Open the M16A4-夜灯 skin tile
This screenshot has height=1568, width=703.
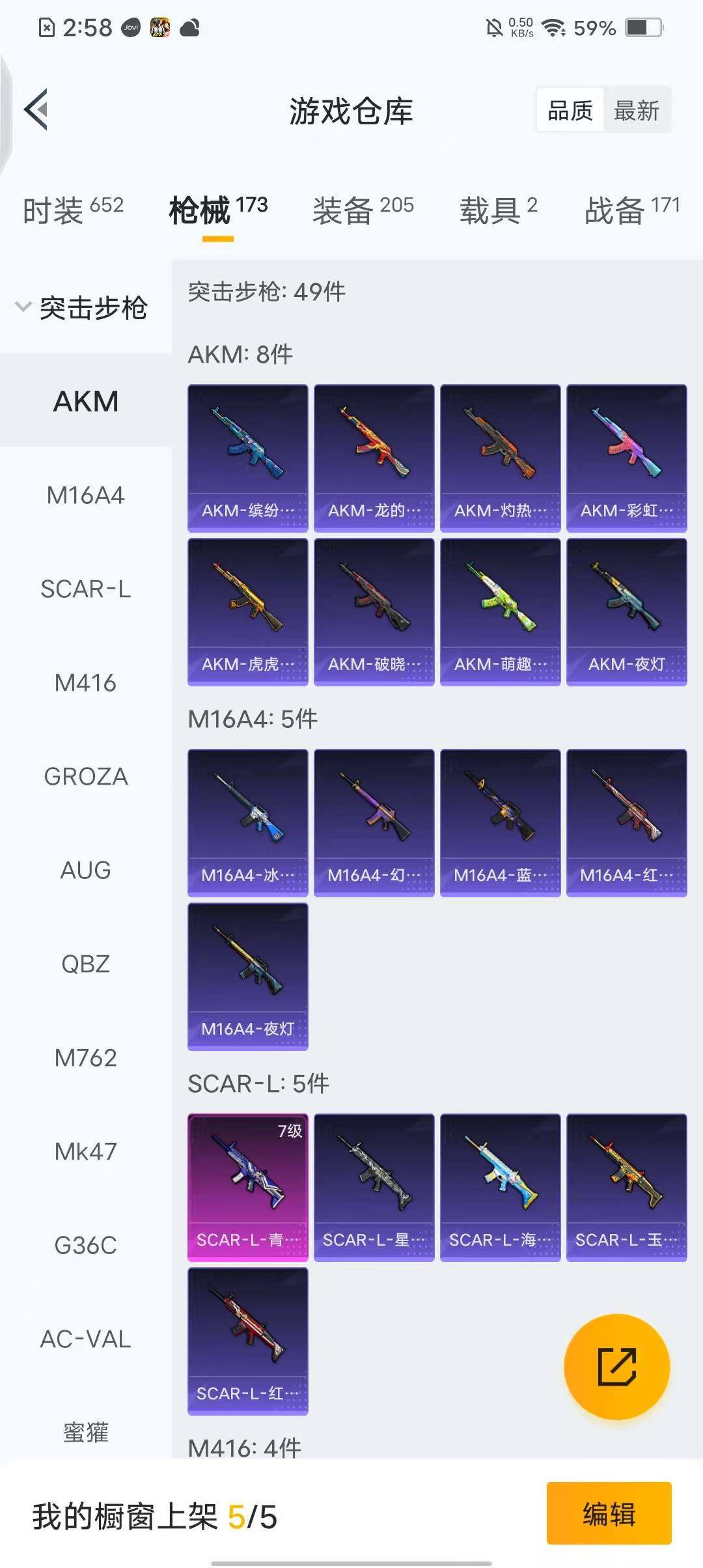[x=247, y=976]
